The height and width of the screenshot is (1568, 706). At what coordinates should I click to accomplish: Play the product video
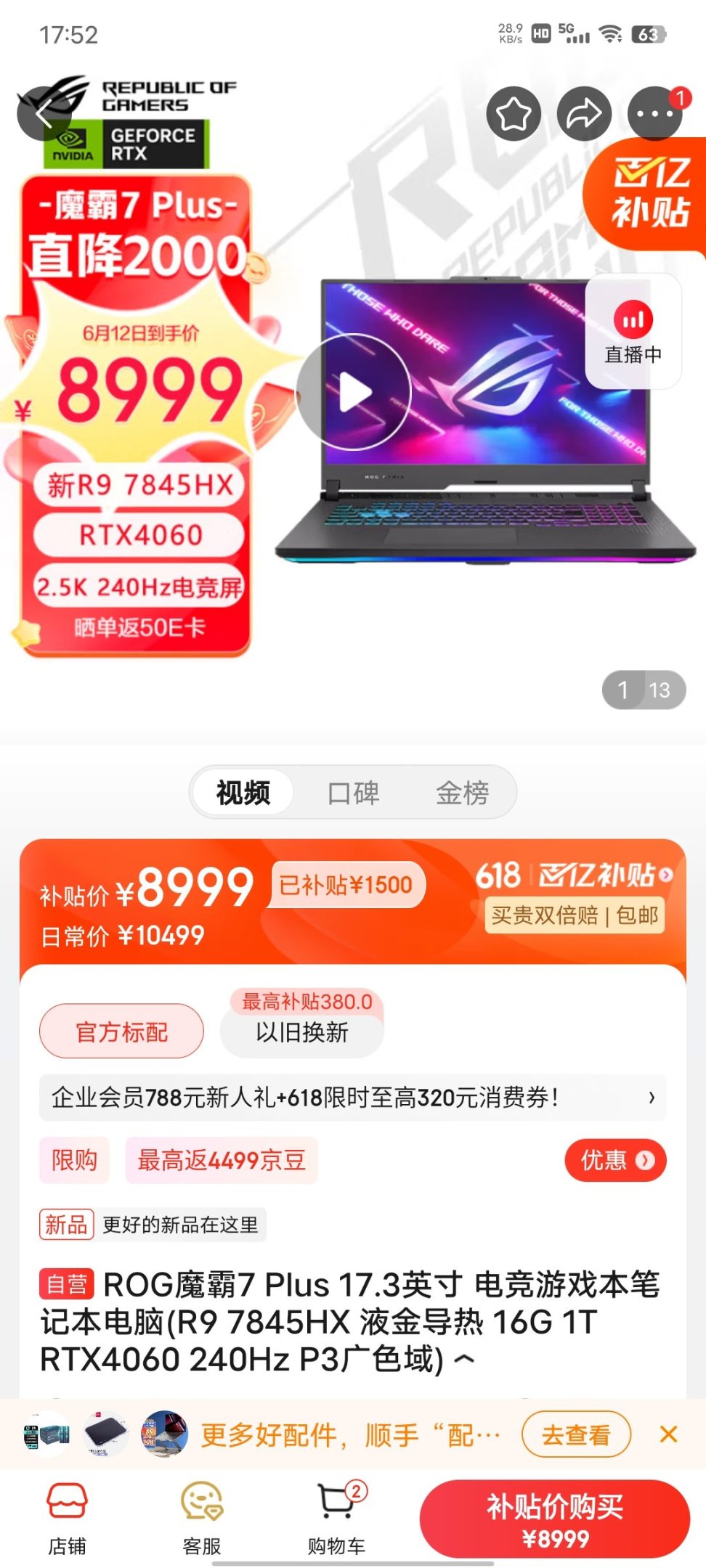pos(354,392)
